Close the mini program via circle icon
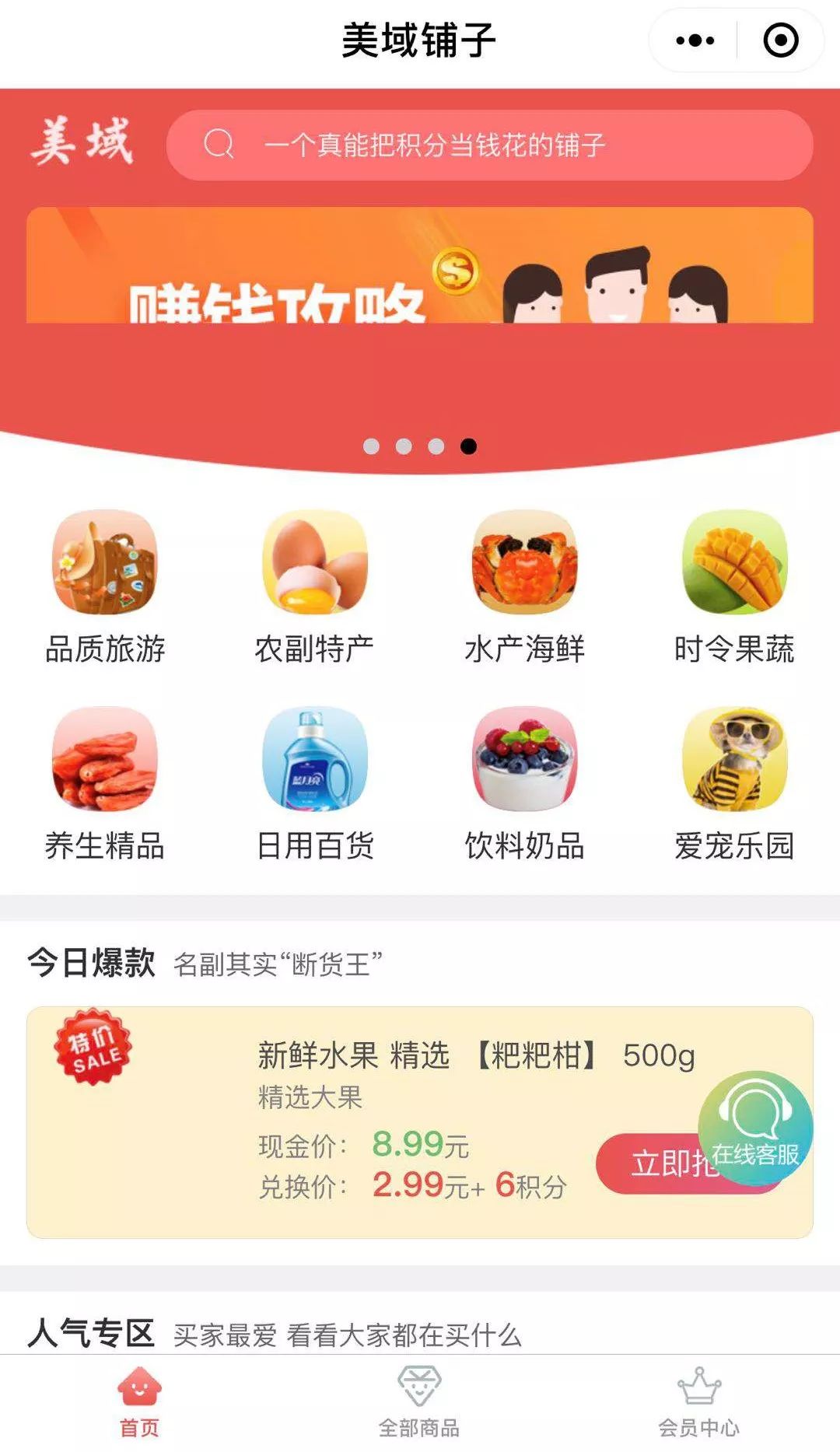This screenshot has height=1452, width=840. tap(780, 40)
